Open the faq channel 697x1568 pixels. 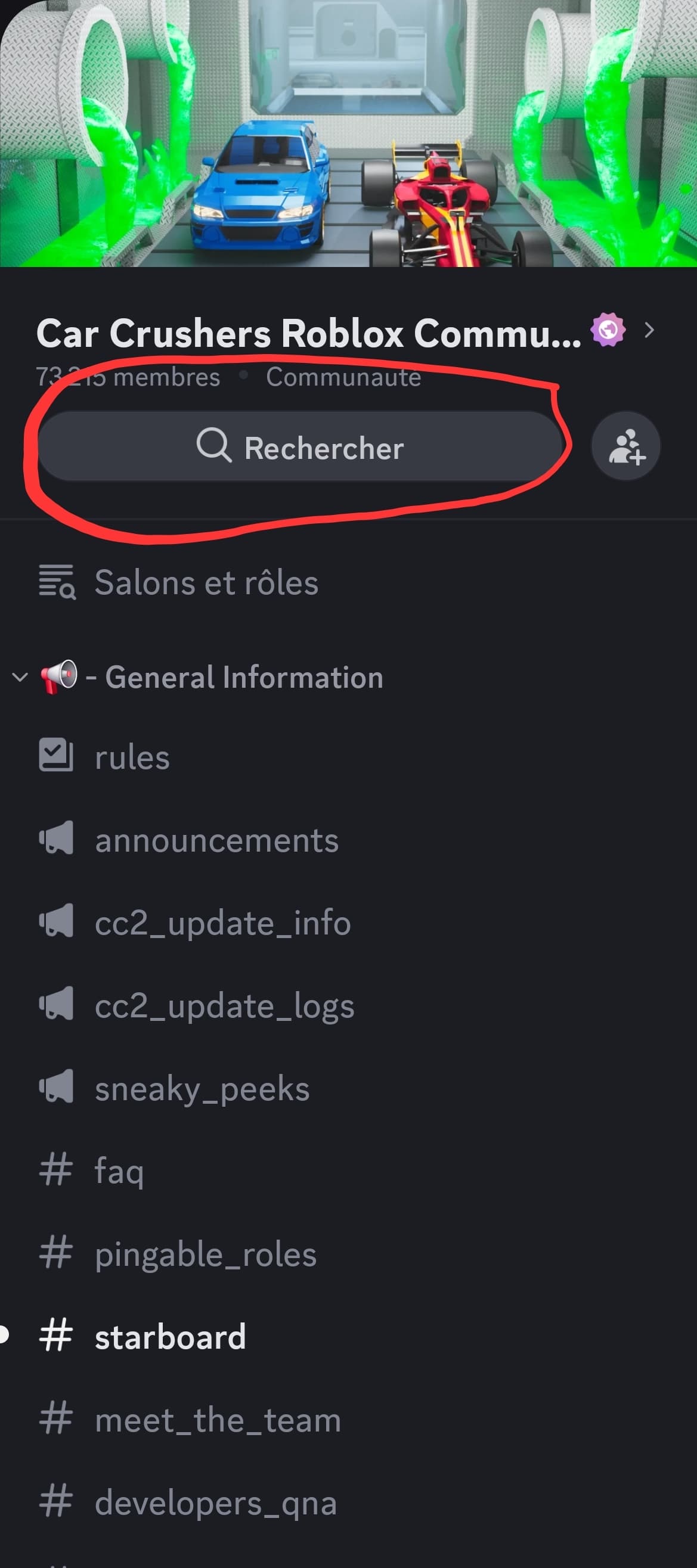pos(348,1171)
